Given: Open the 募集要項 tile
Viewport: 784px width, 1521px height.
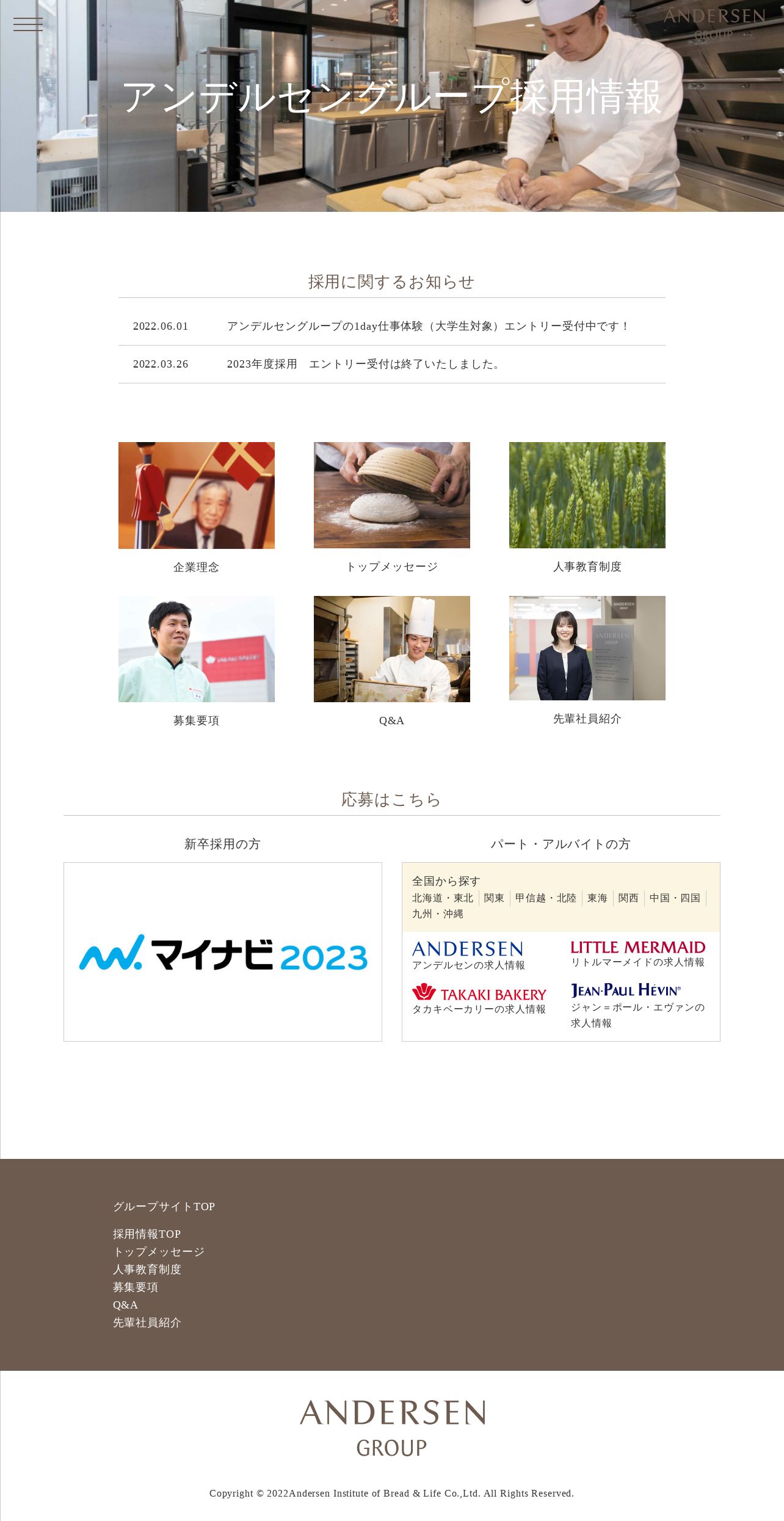Looking at the screenshot, I should [197, 662].
